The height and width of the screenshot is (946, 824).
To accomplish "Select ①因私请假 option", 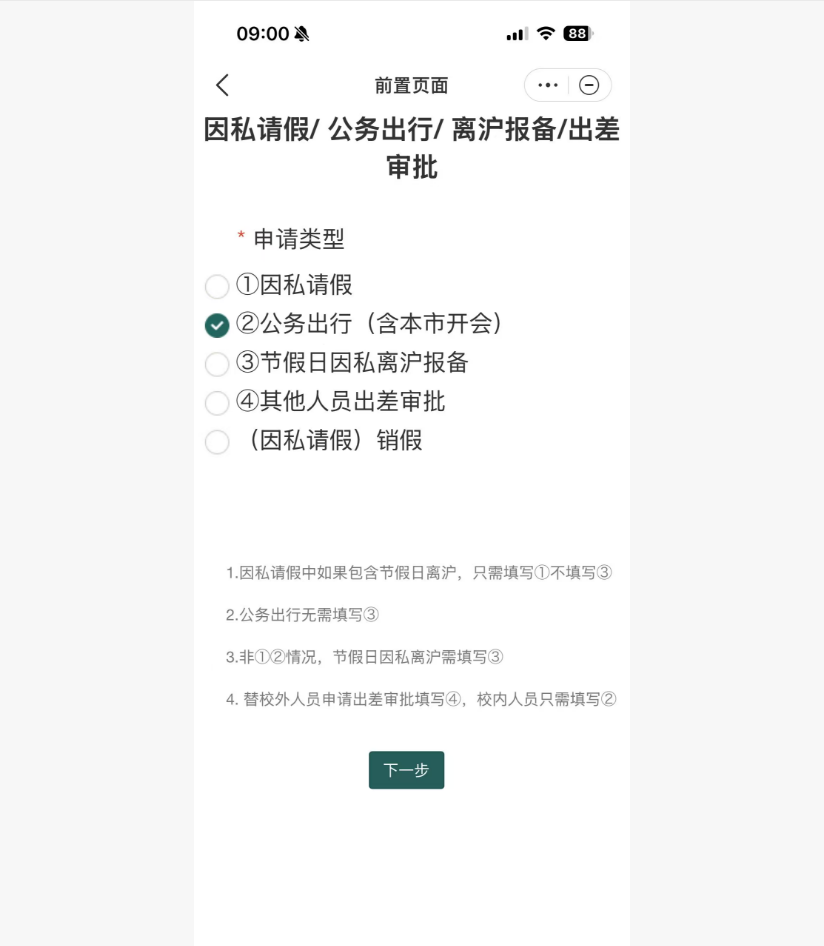I will pos(217,287).
